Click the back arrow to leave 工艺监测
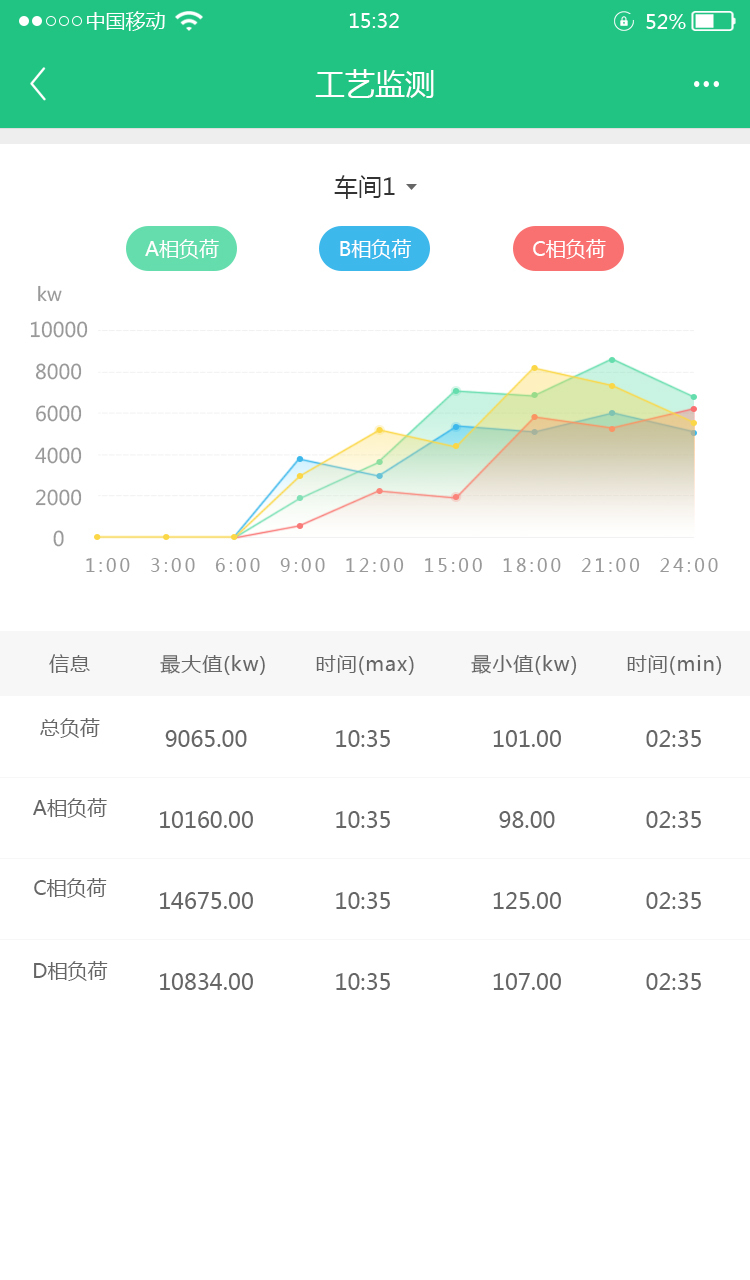 [x=38, y=84]
